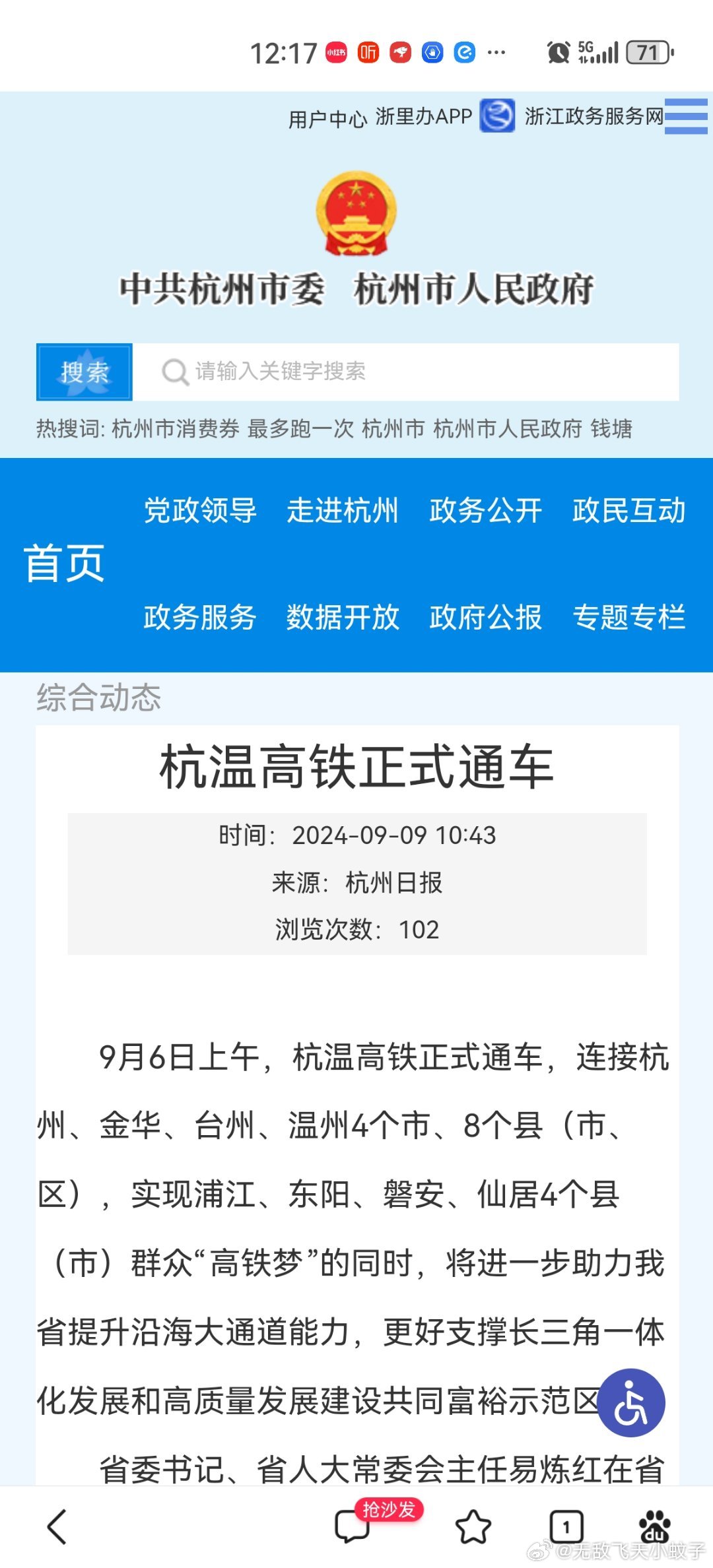The width and height of the screenshot is (713, 1568).
Task: Open 走进杭州 section
Action: coord(343,510)
